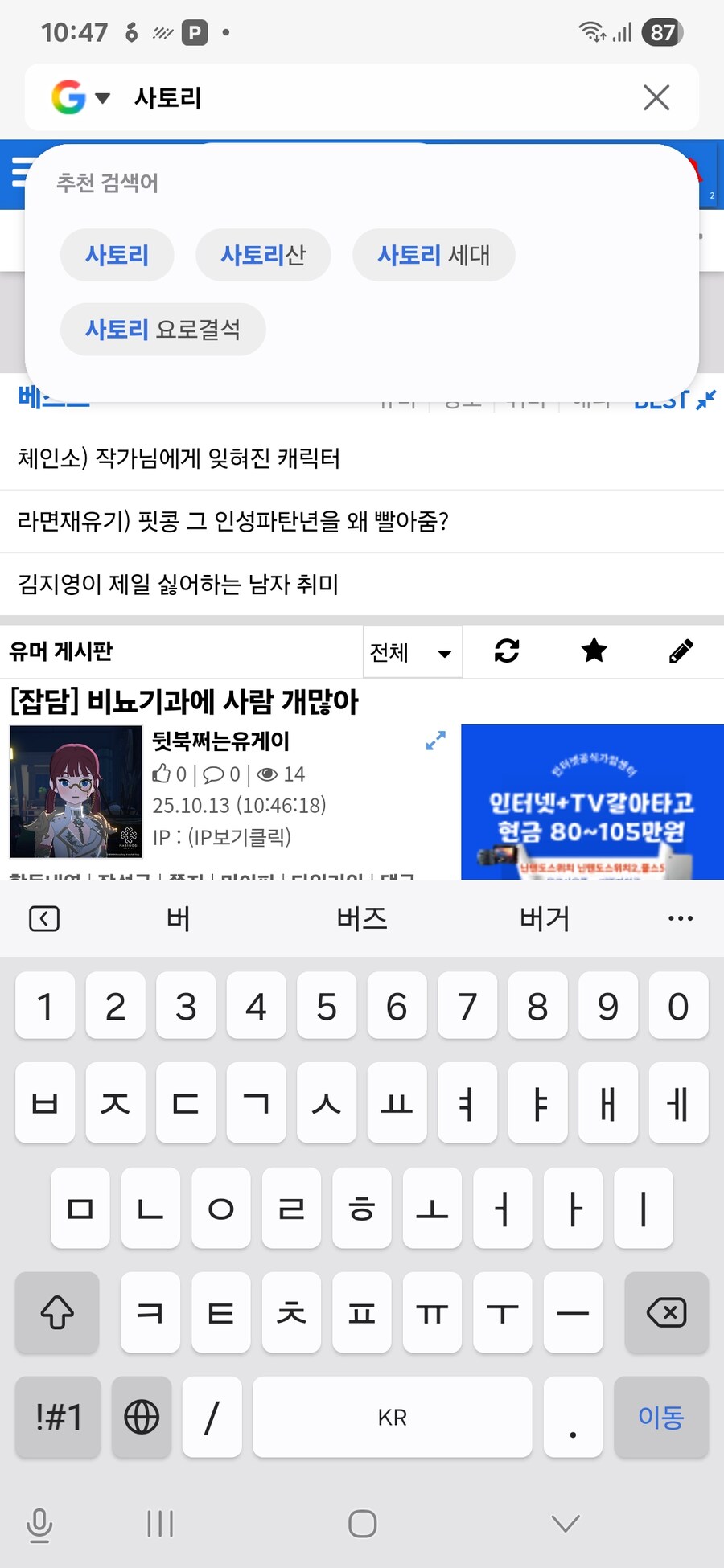This screenshot has width=724, height=1568.
Task: Open the post 김지영이 제일 싫어하는 남자 취미
Action: coord(179,584)
